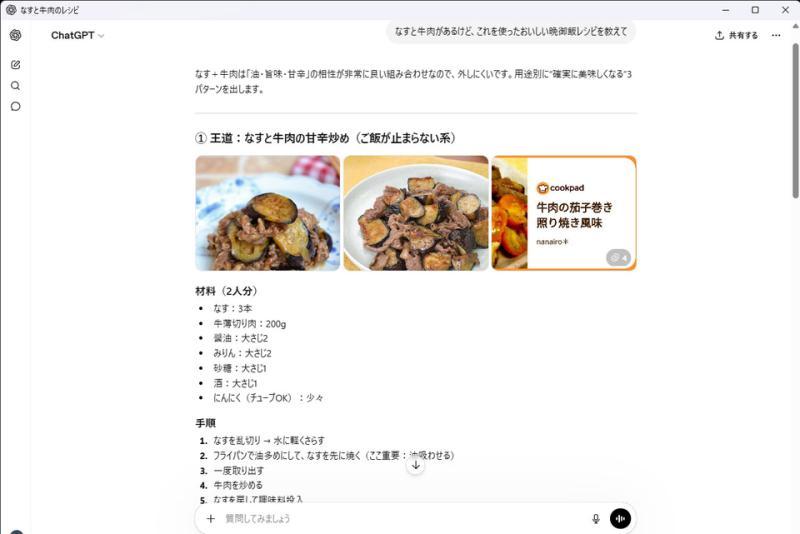The width and height of the screenshot is (800, 534).
Task: Jump to bottom with down arrow button
Action: [x=416, y=465]
